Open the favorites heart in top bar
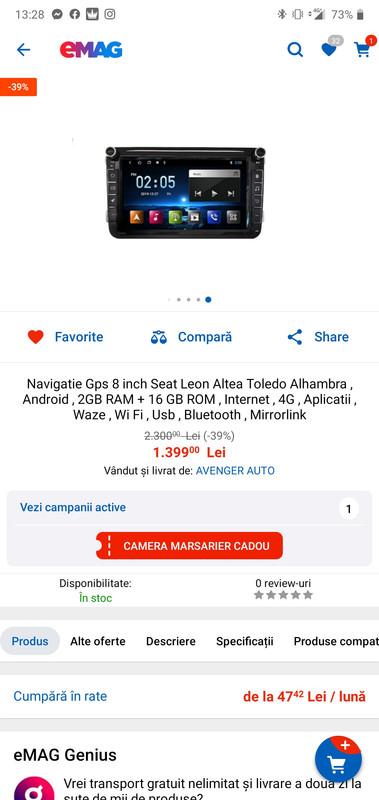This screenshot has height=800, width=379. click(329, 49)
